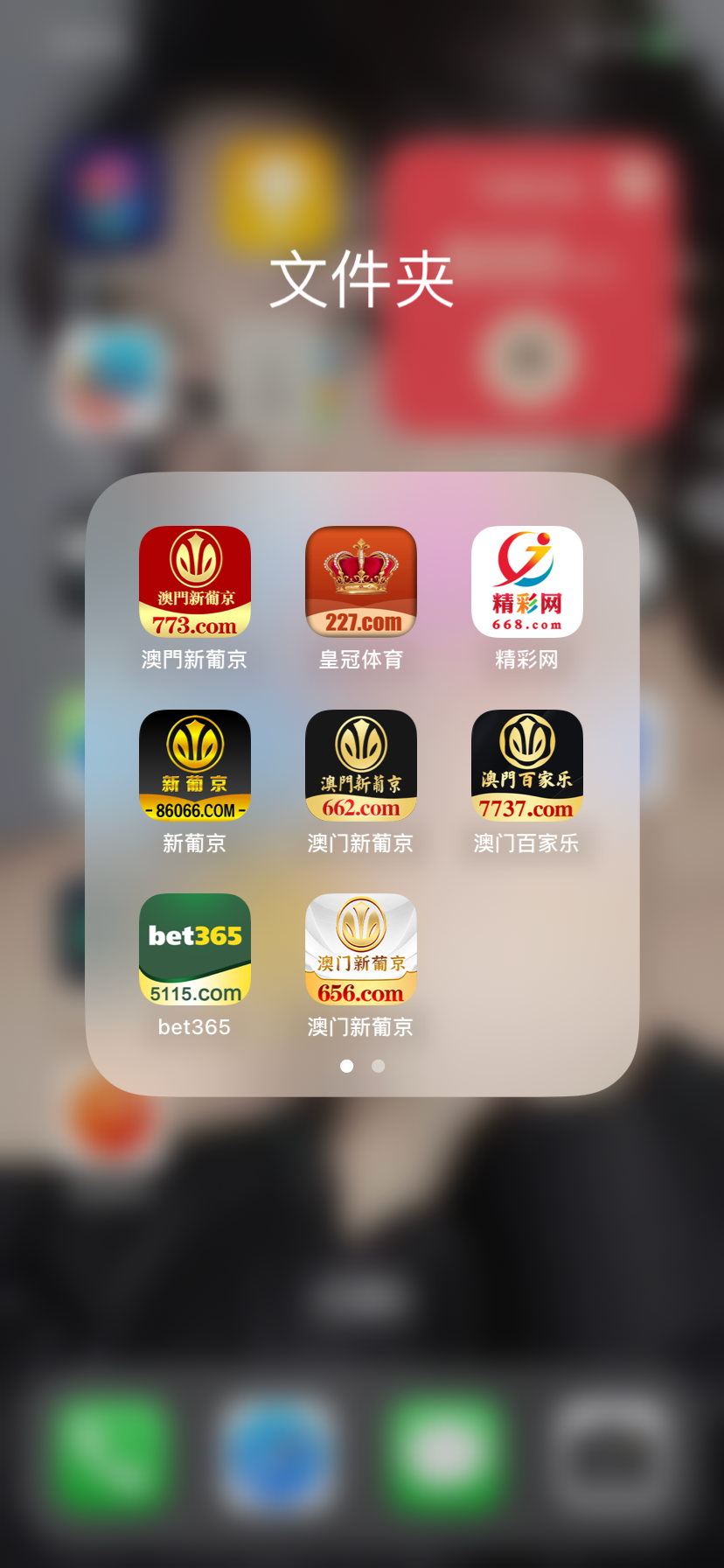Launch the 新葡京 86066.COM app
This screenshot has width=724, height=1568.
pos(195,766)
